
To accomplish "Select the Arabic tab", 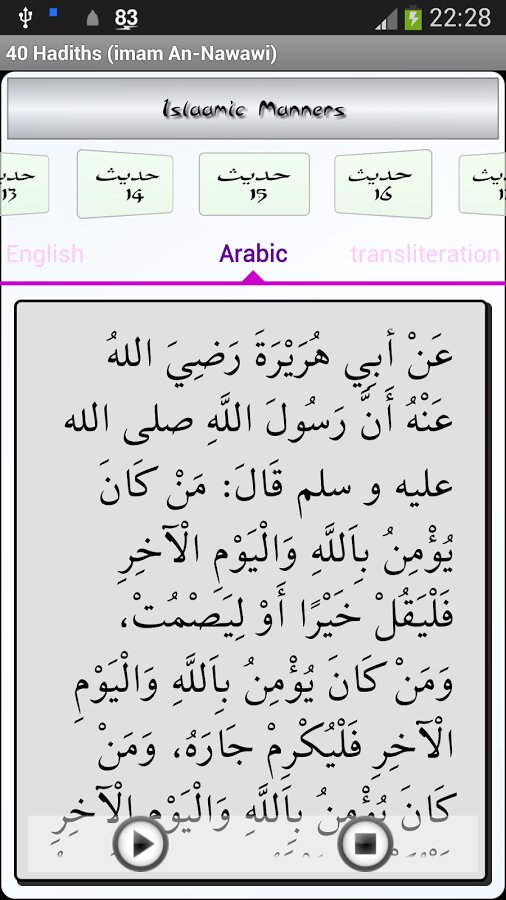I will (x=253, y=253).
